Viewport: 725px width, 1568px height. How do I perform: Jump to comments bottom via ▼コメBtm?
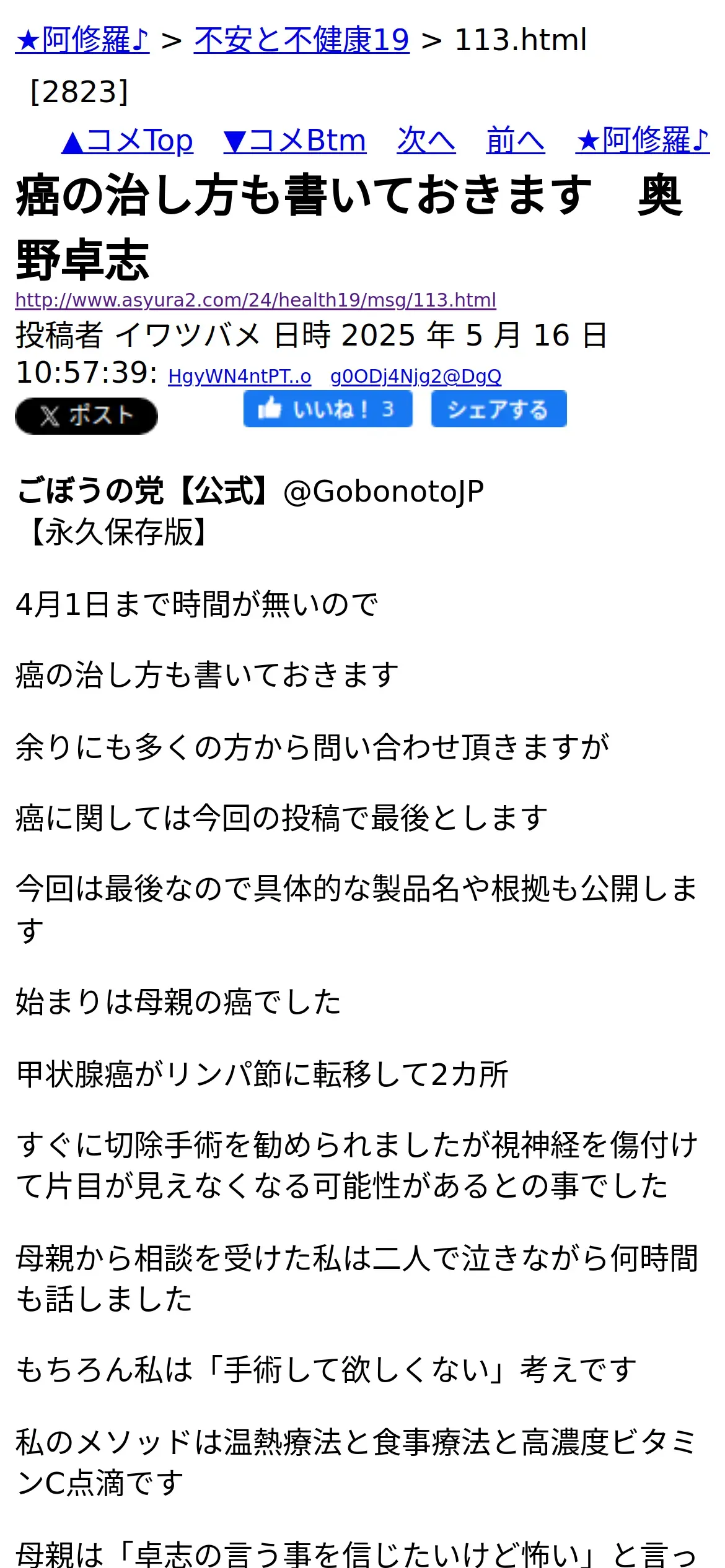[295, 141]
